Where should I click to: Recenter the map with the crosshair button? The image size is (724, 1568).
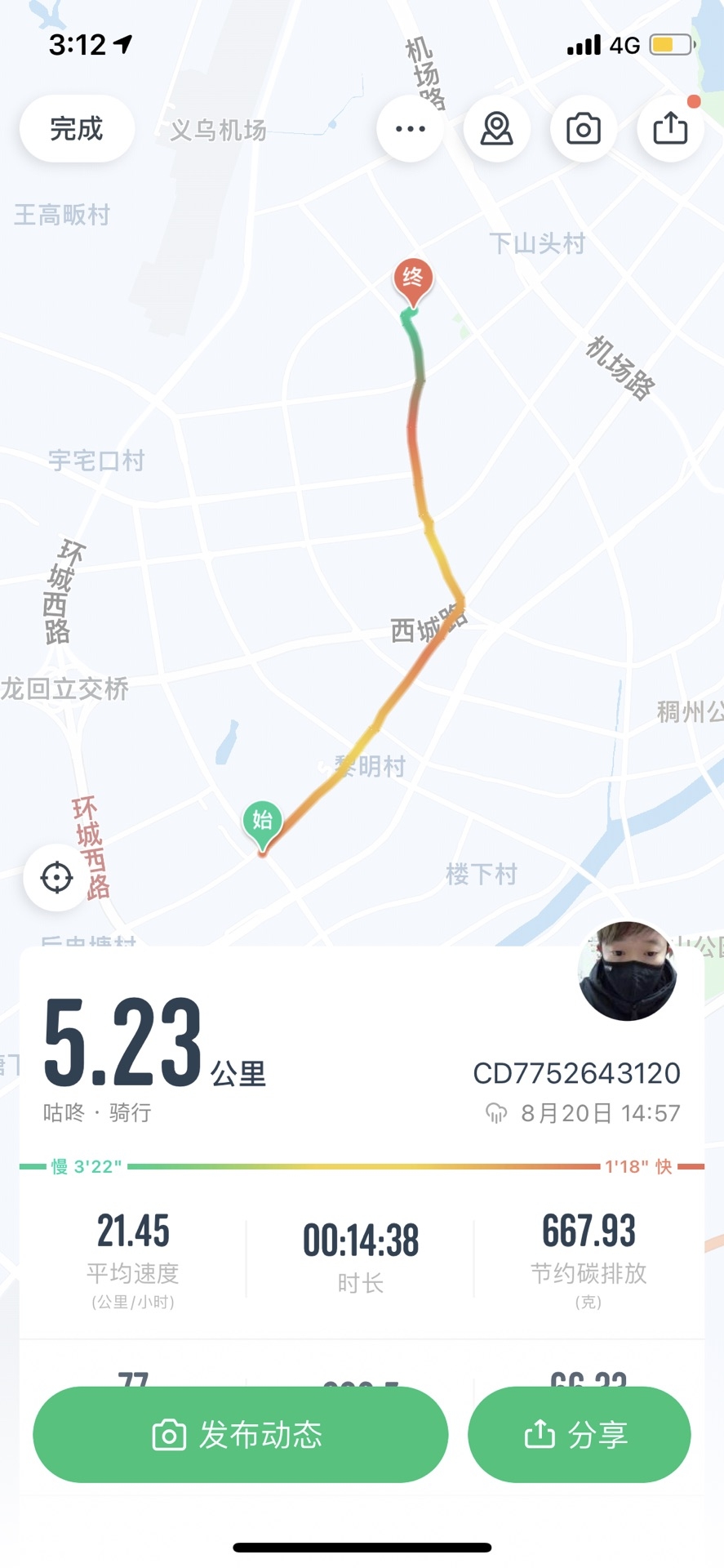tap(56, 878)
